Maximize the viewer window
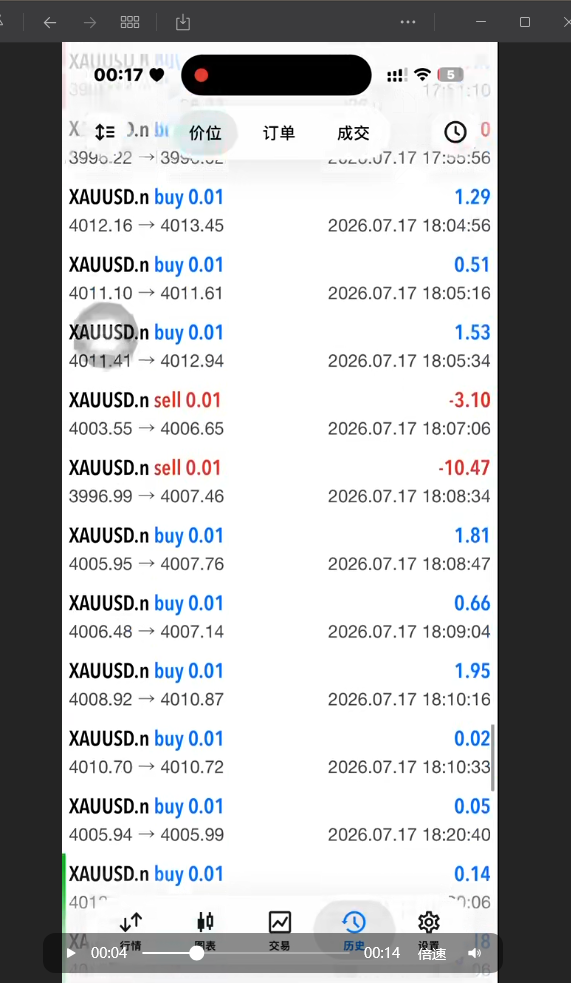The image size is (571, 983). click(x=525, y=22)
